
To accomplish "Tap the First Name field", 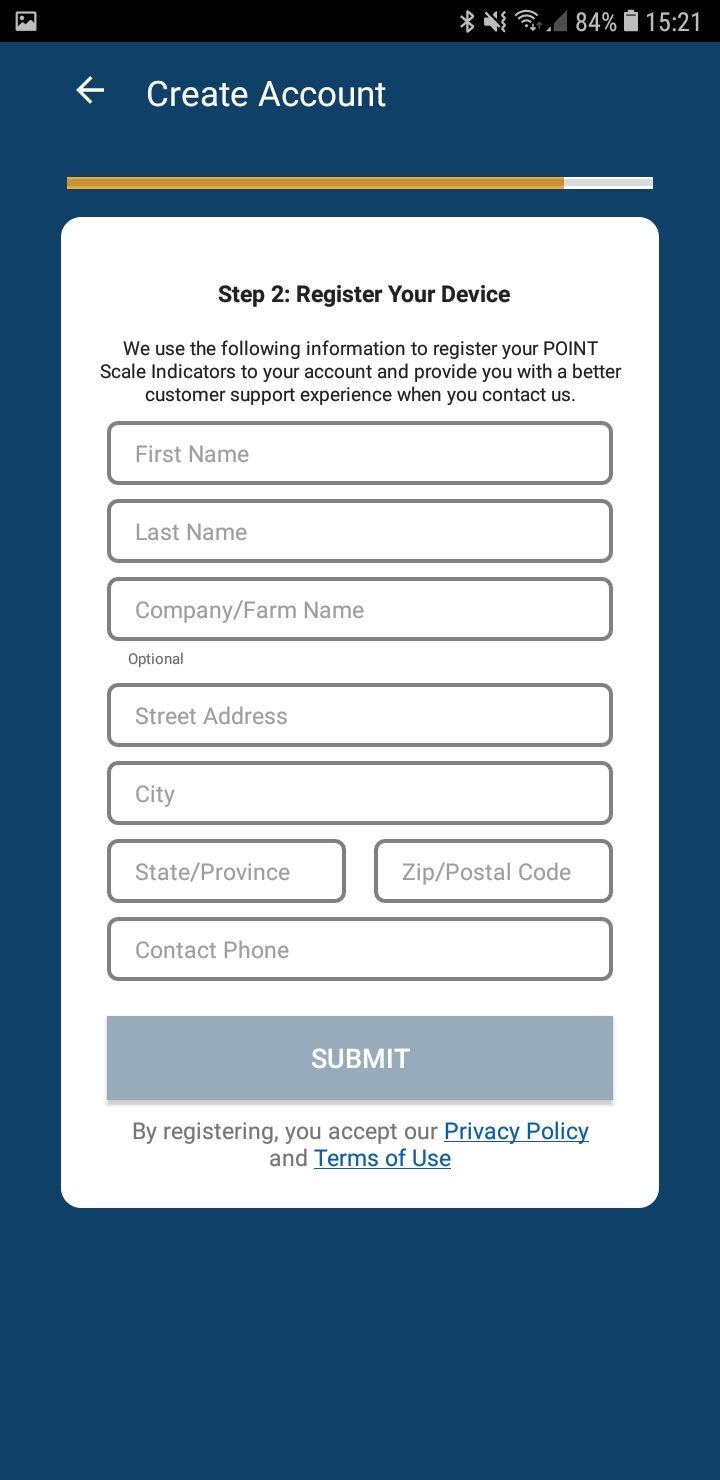I will (359, 454).
